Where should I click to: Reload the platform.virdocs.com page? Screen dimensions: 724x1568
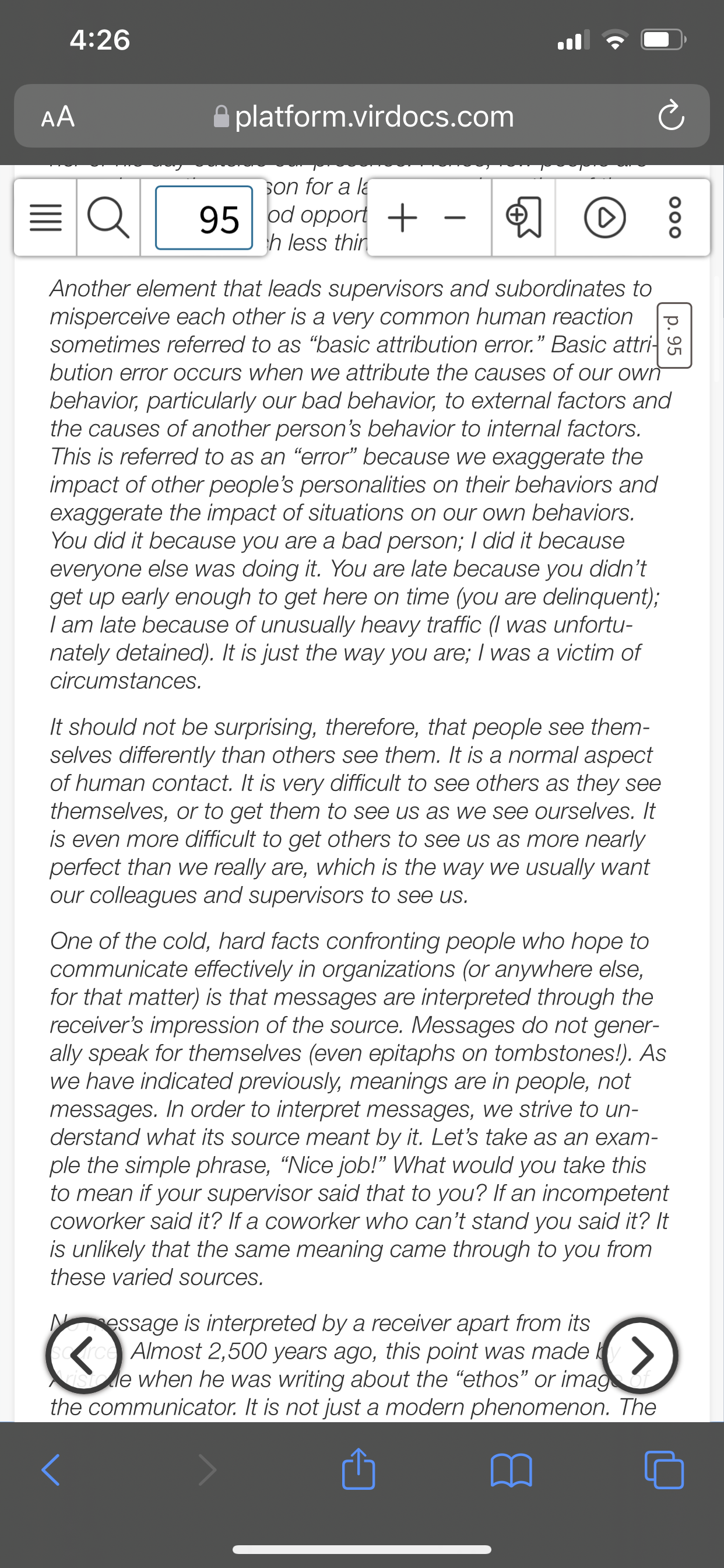[671, 116]
